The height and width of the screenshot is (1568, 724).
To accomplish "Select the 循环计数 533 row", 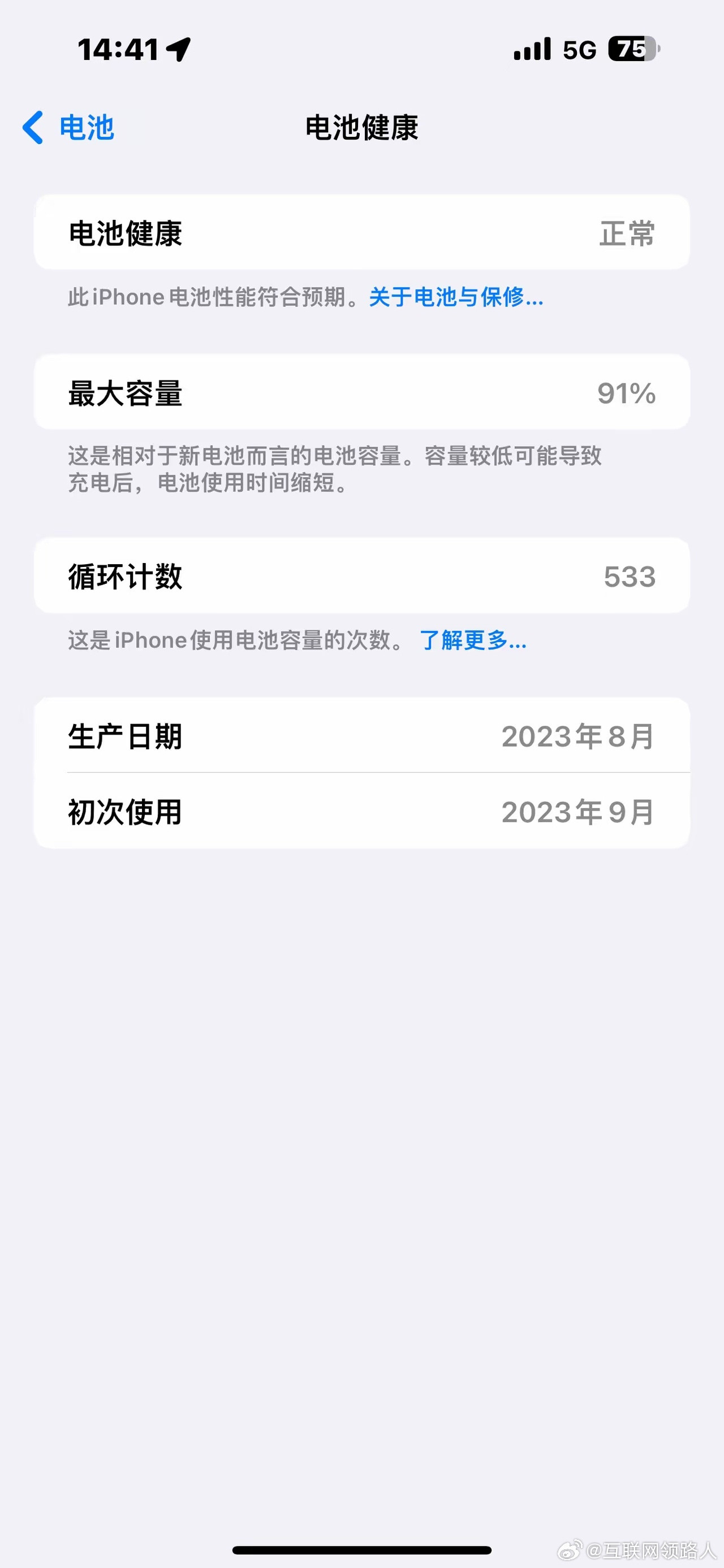I will 361,577.
